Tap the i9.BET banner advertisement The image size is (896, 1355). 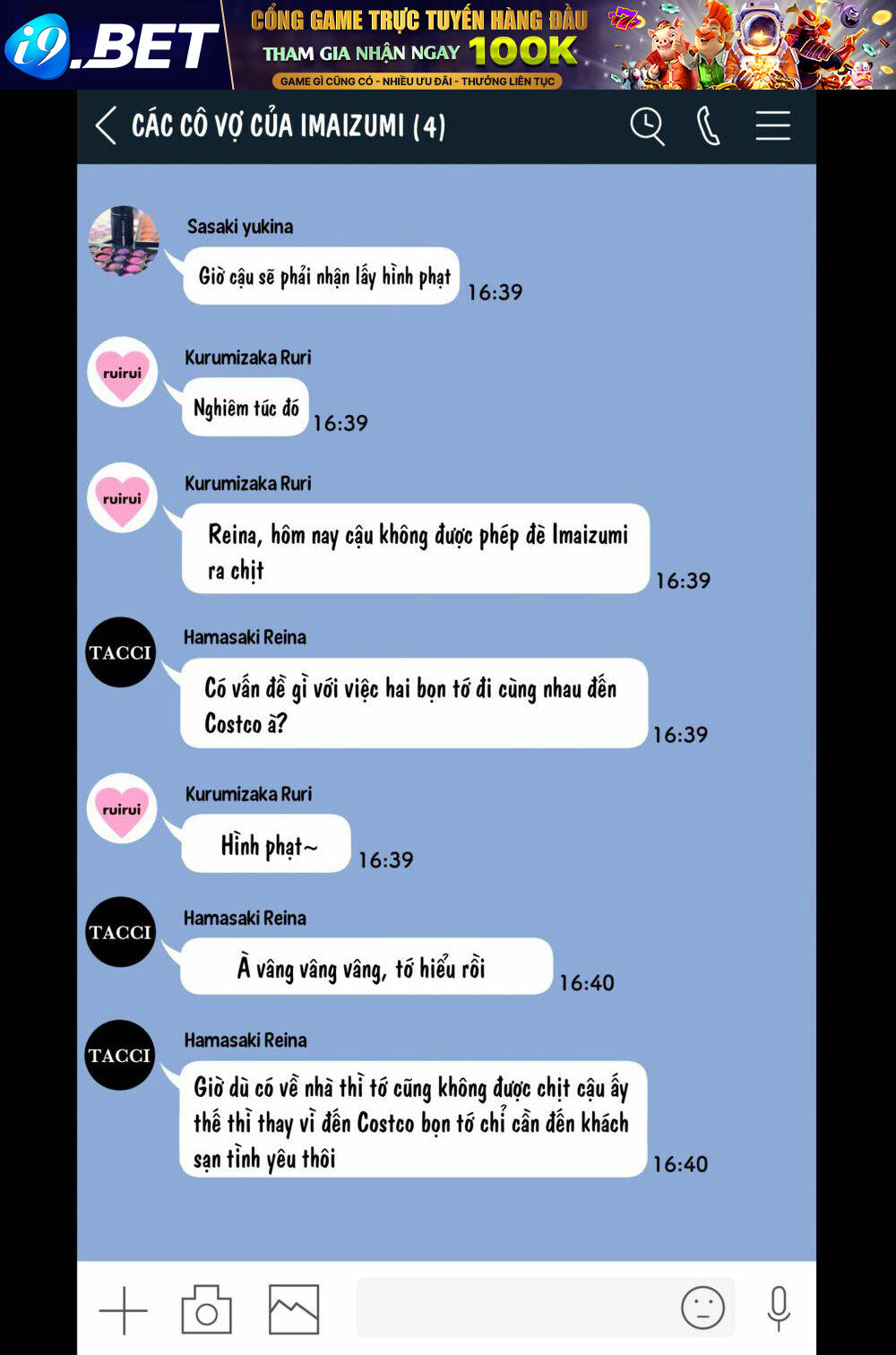108,45
